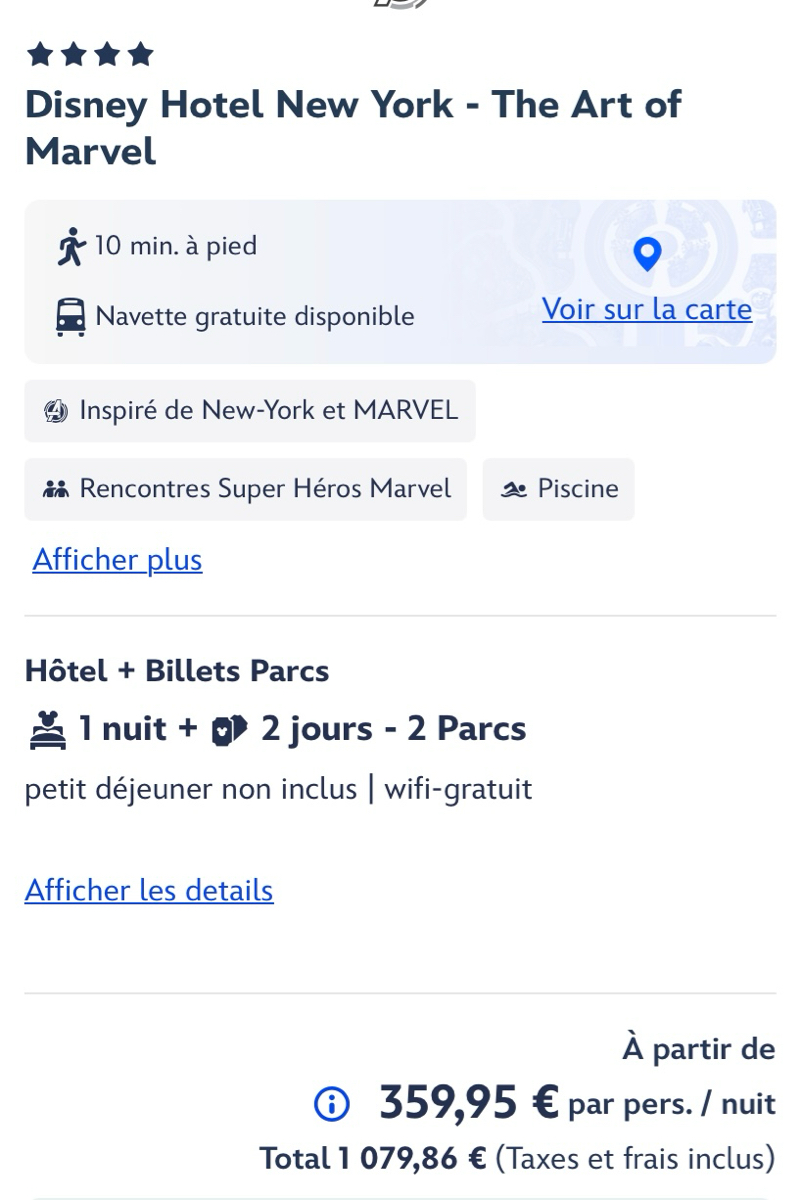801x1200 pixels.
Task: Tap the price info icon
Action: (x=332, y=1105)
